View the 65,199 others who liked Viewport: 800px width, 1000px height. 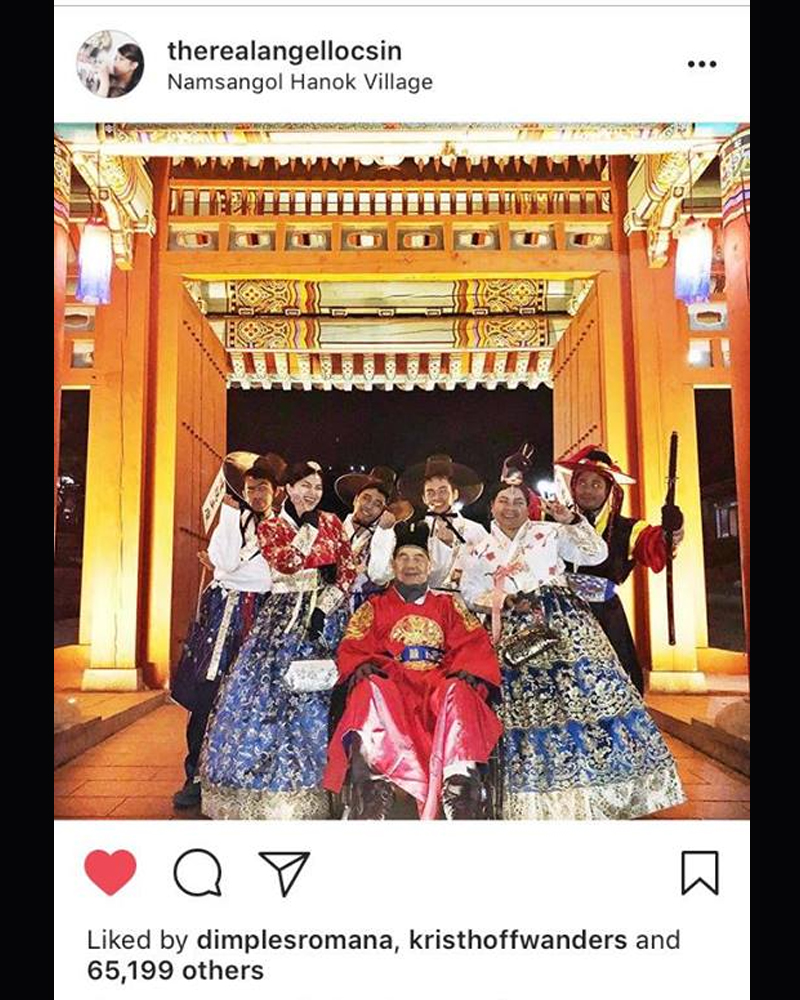[x=175, y=970]
